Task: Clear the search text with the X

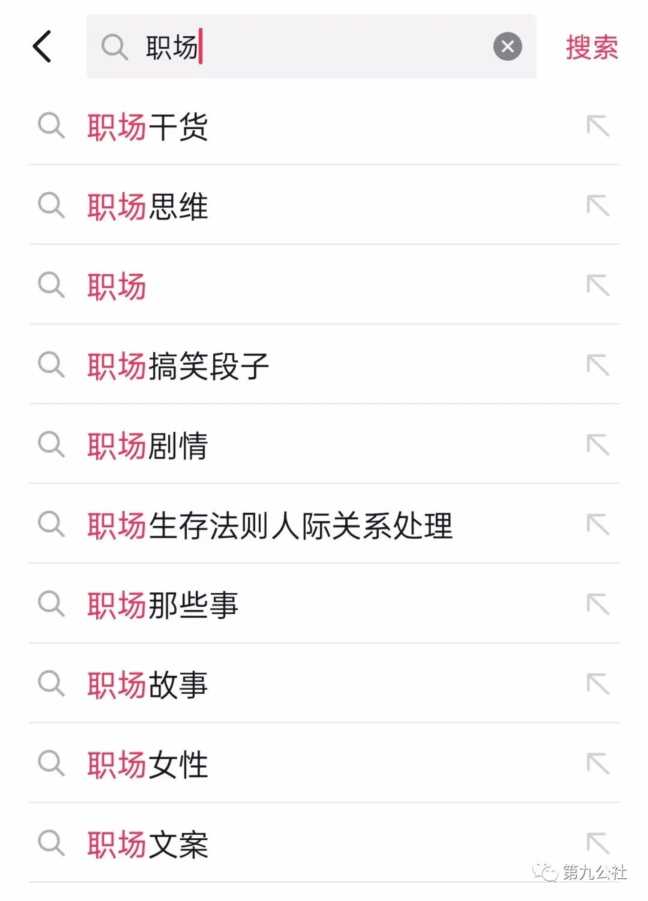Action: (508, 46)
